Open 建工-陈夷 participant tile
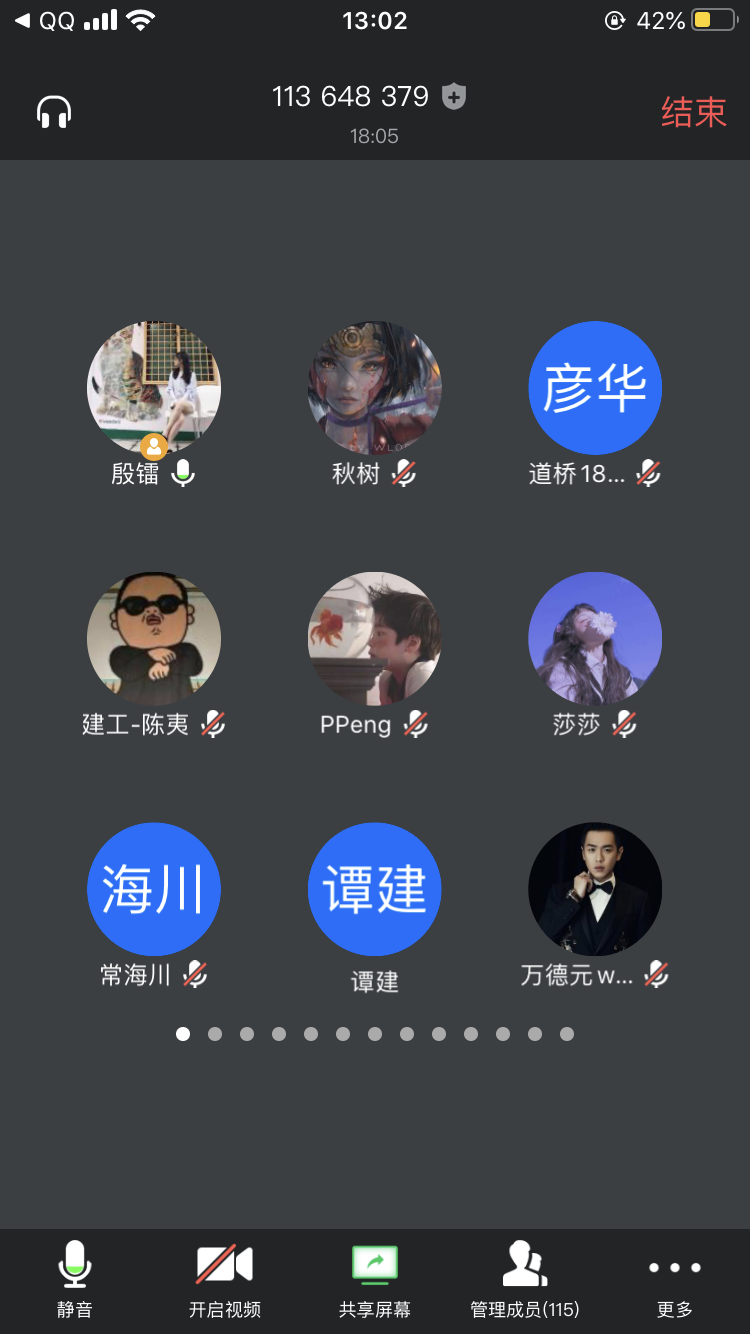Screen dimensions: 750x1334 point(154,638)
